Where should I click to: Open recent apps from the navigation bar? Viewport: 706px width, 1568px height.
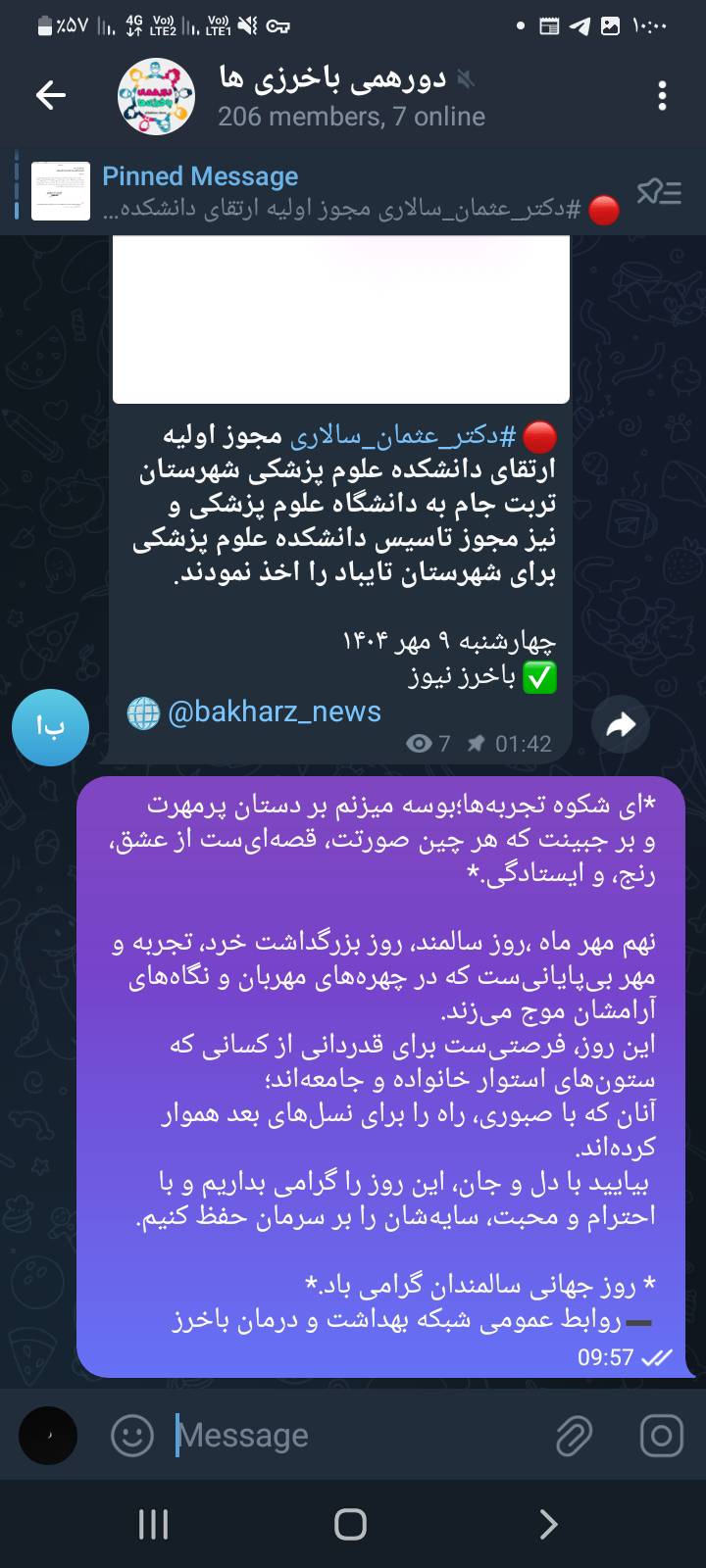(153, 1524)
